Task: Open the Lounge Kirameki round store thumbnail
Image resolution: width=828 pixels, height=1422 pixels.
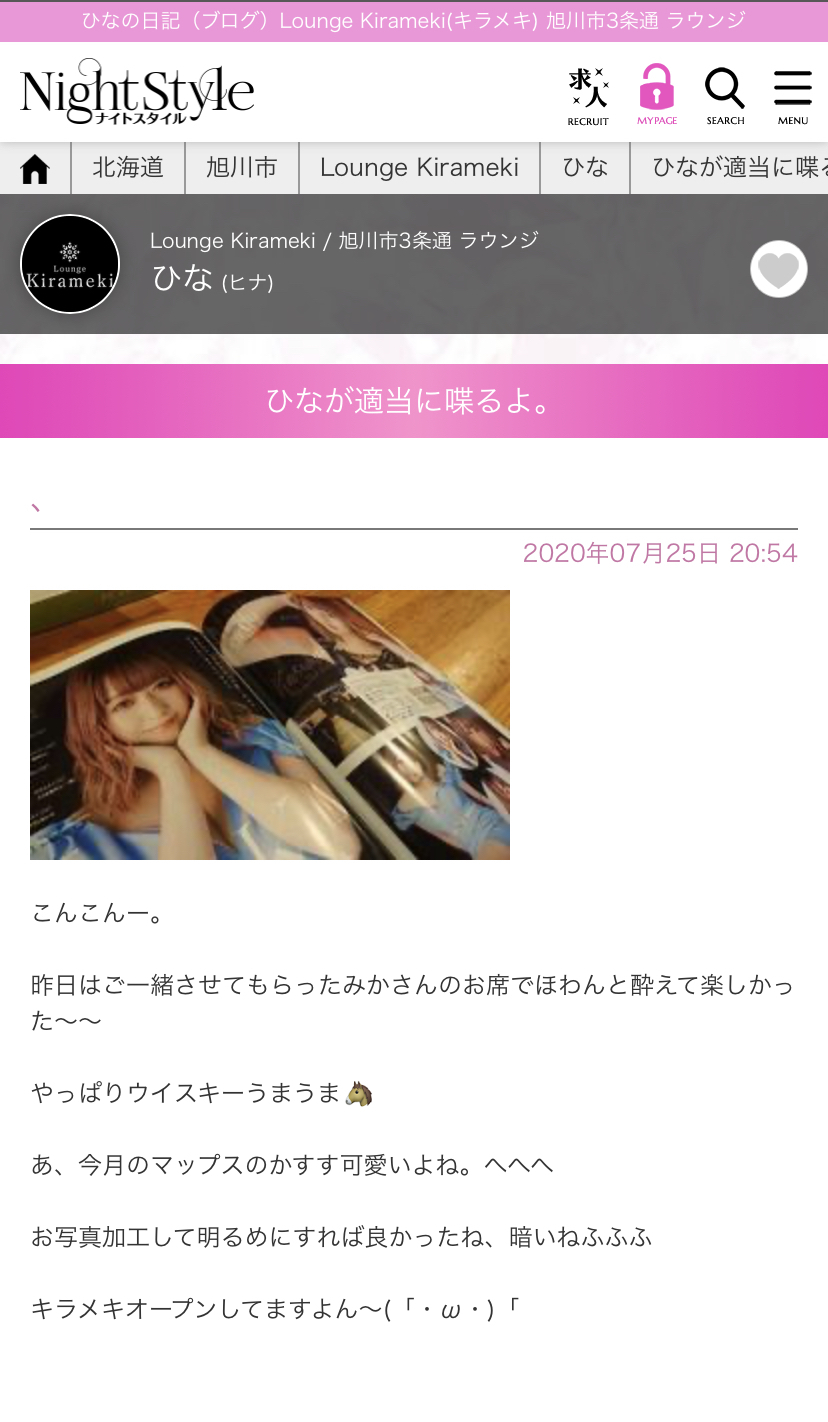Action: (x=70, y=264)
